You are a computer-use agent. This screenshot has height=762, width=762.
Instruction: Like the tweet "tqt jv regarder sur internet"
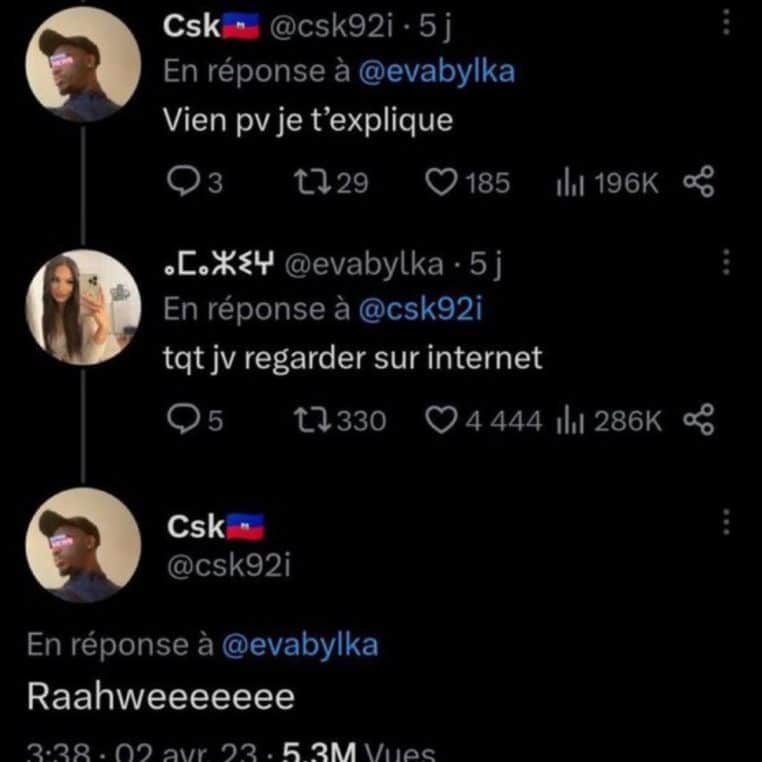[x=441, y=421]
